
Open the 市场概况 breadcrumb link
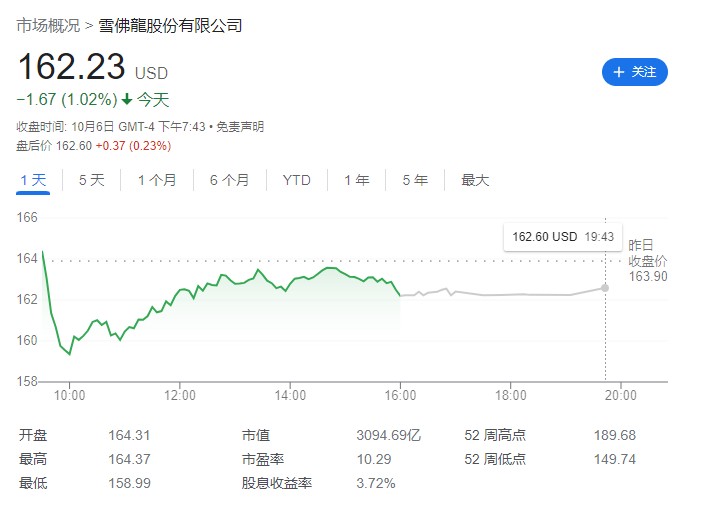pyautogui.click(x=48, y=26)
